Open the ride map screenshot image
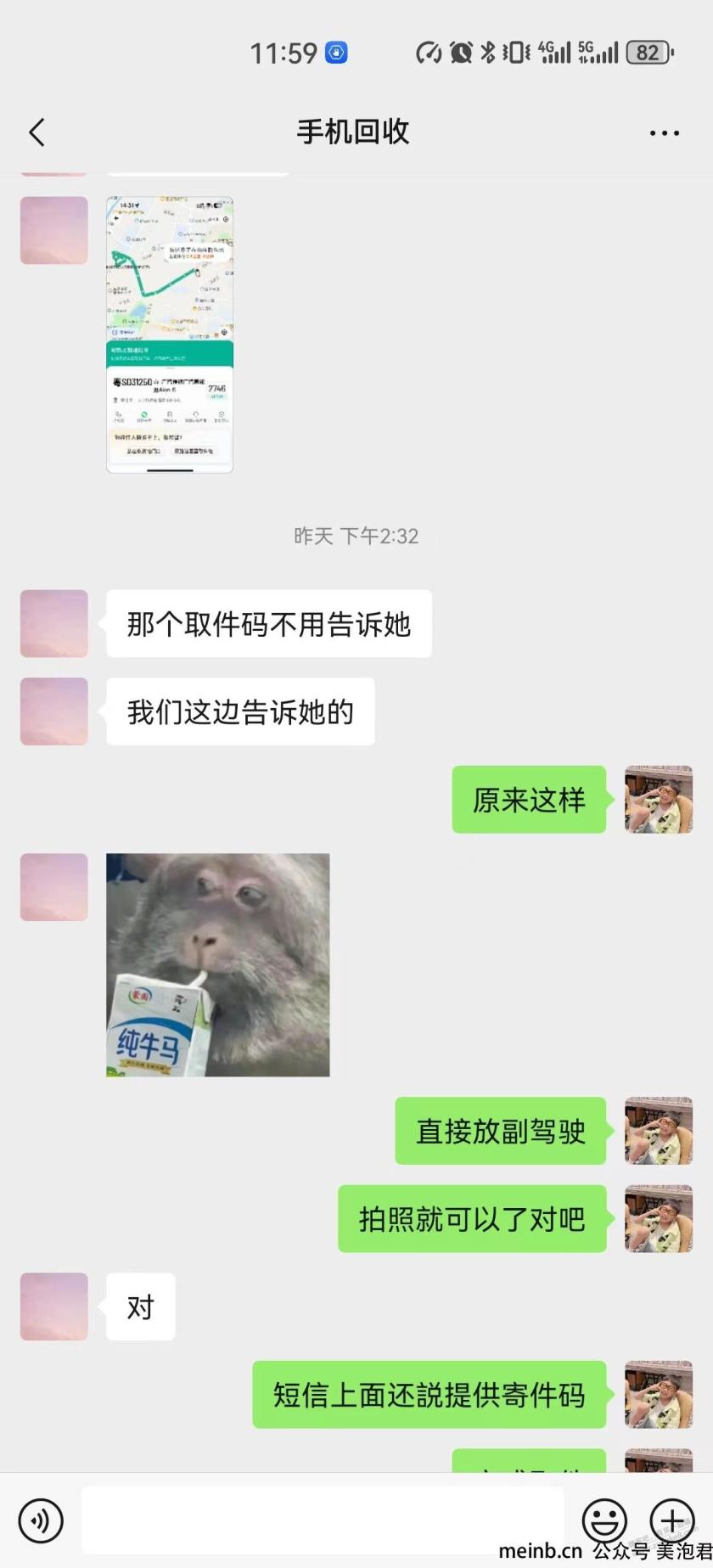This screenshot has width=713, height=1568. click(x=170, y=334)
